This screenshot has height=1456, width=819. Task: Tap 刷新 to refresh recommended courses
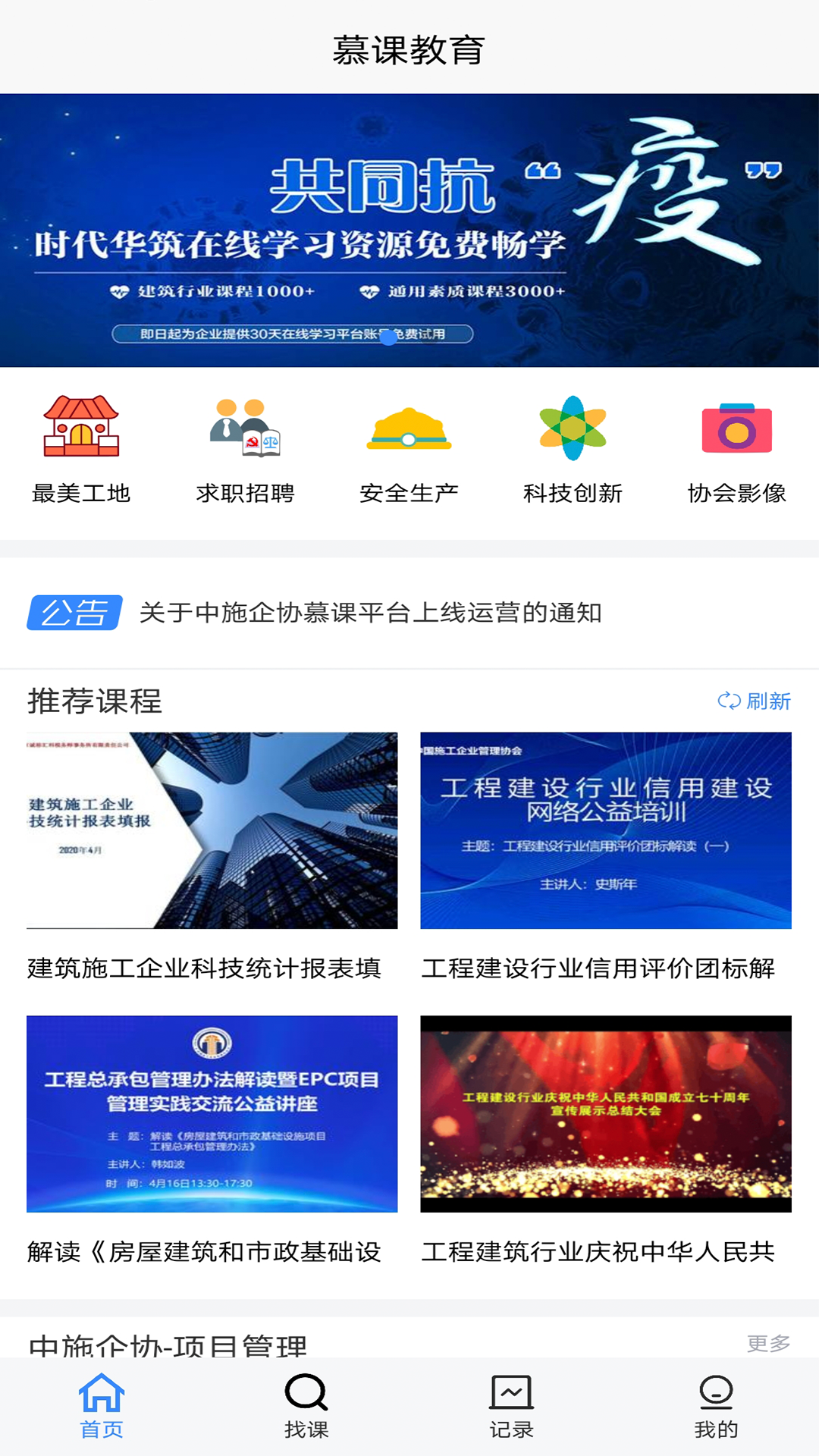tap(755, 701)
